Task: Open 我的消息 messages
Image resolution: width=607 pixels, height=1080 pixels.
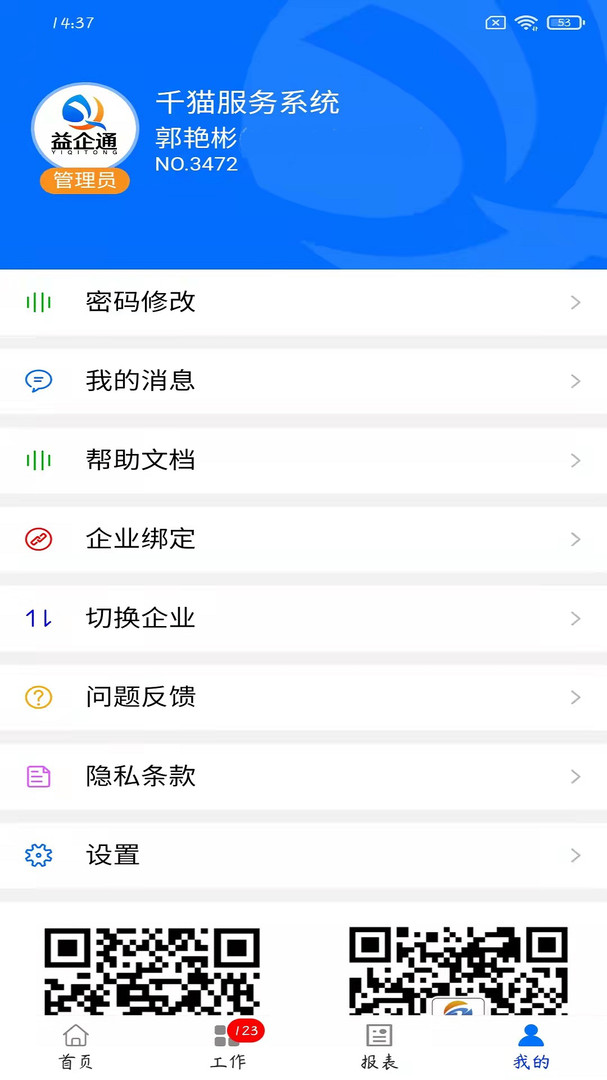Action: (303, 381)
